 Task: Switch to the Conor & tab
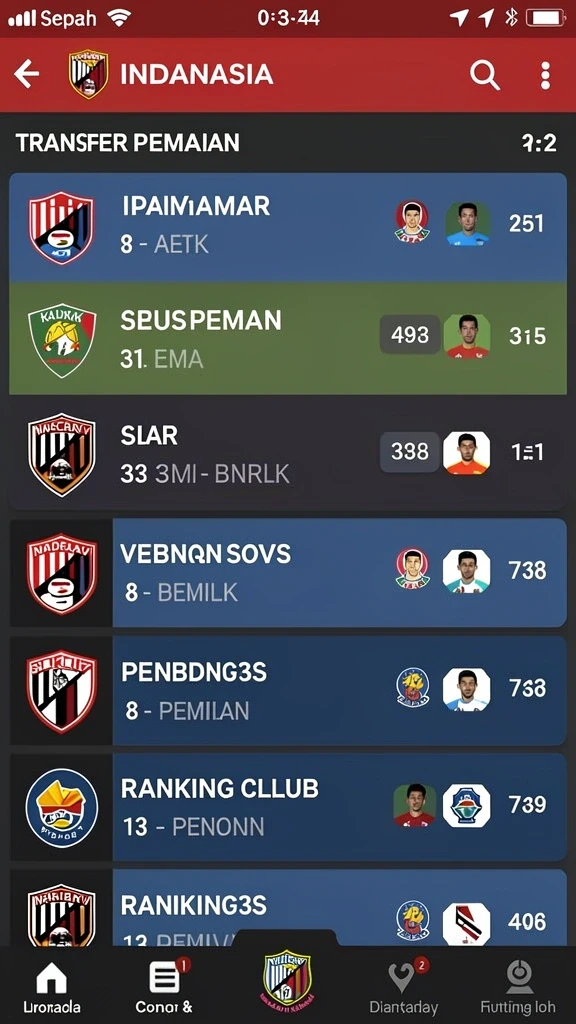[x=164, y=987]
